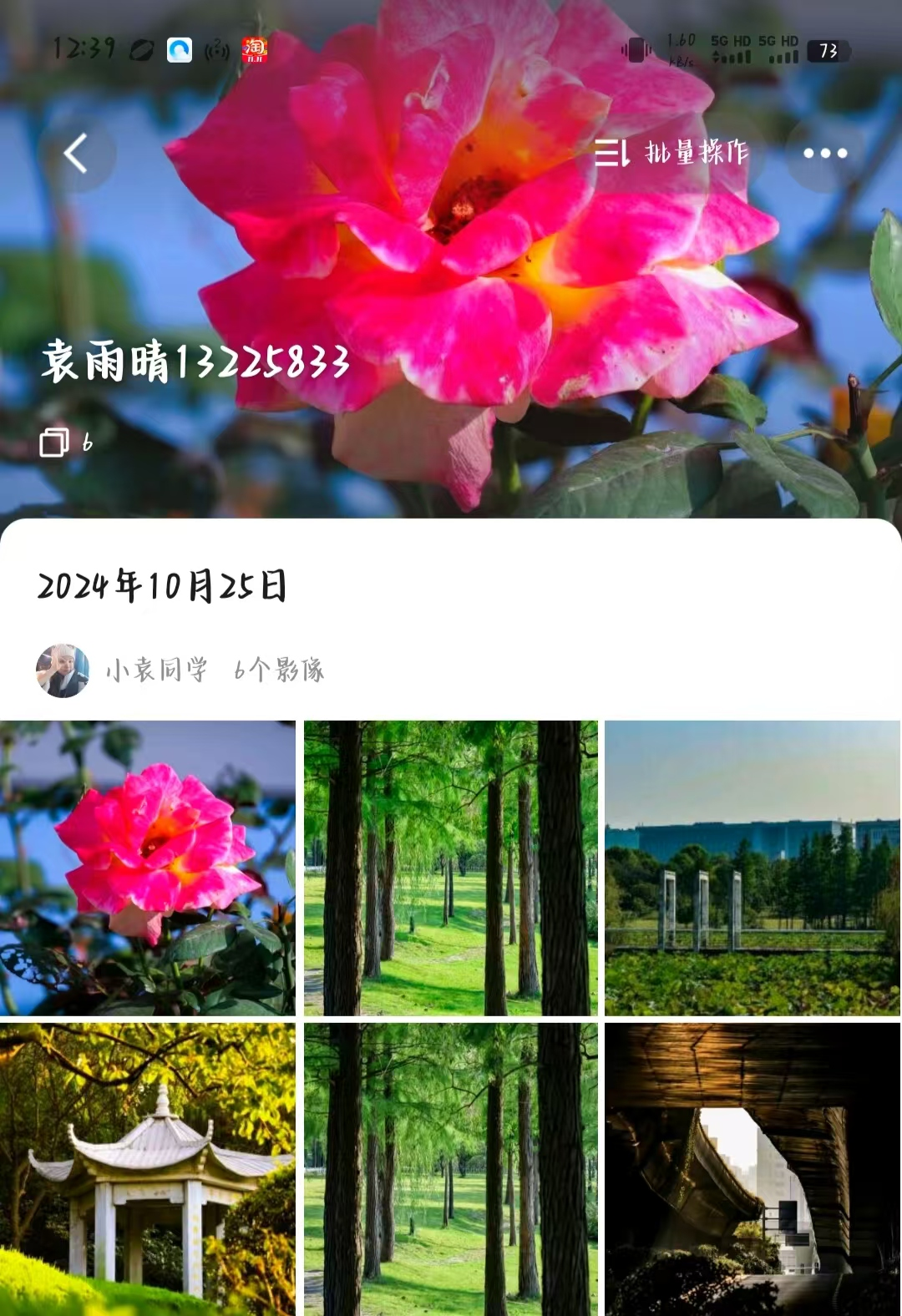The height and width of the screenshot is (1316, 902).
Task: View the dark archway photo
Action: [x=753, y=1169]
